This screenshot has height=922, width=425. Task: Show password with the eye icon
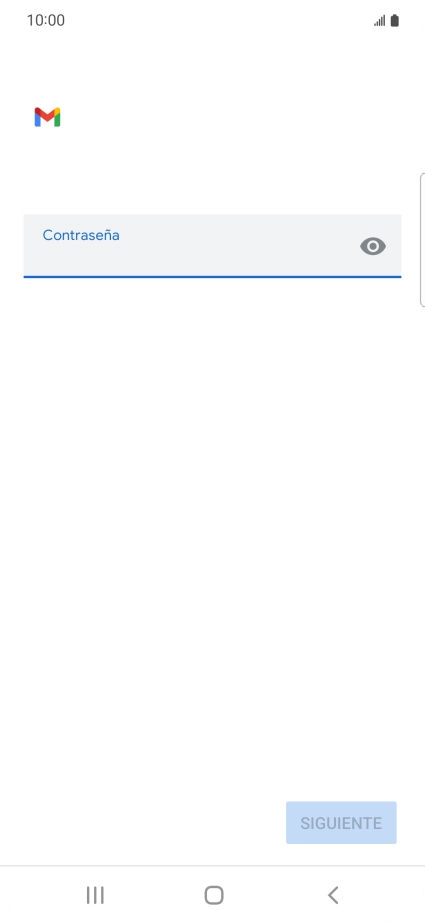(373, 246)
